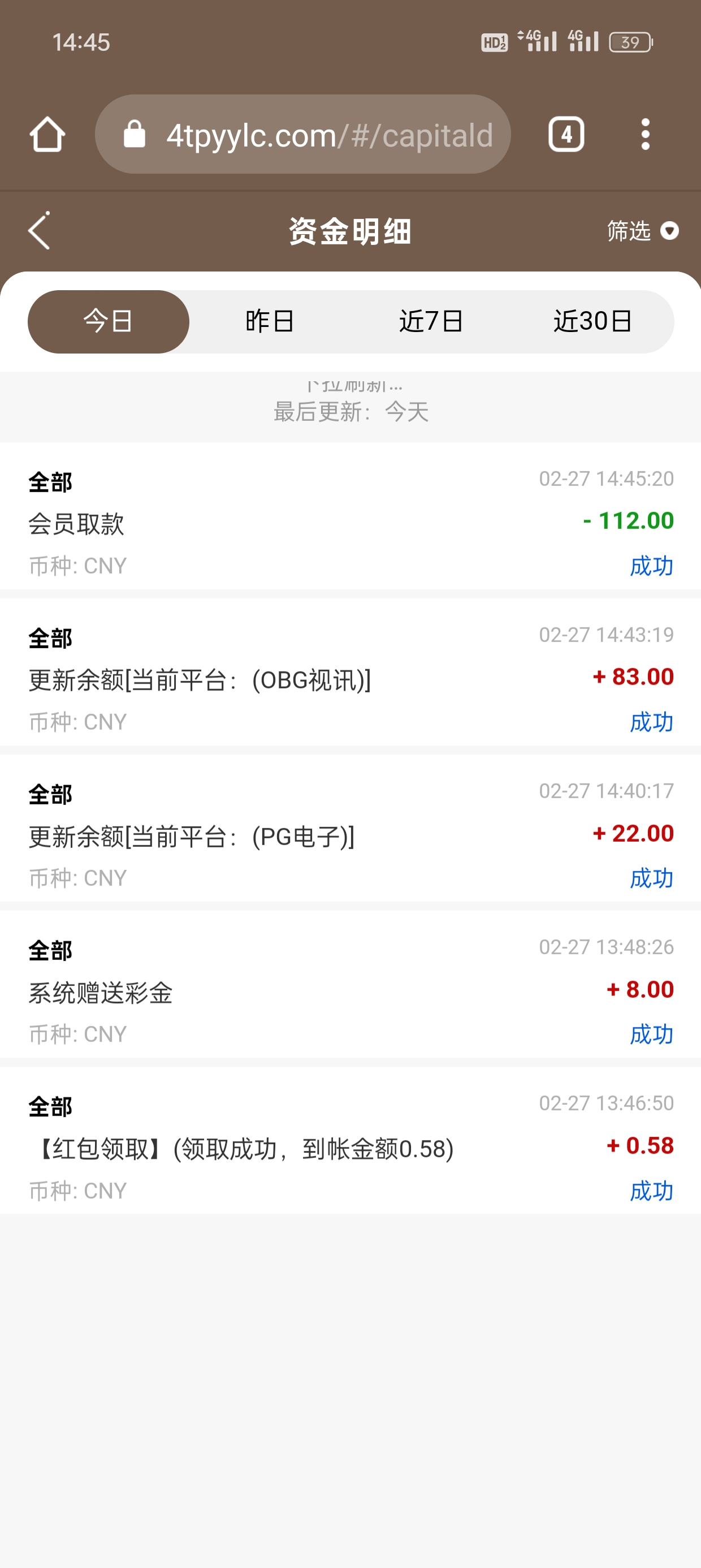Image resolution: width=701 pixels, height=1568 pixels.
Task: Go to the browser home page
Action: [x=47, y=135]
